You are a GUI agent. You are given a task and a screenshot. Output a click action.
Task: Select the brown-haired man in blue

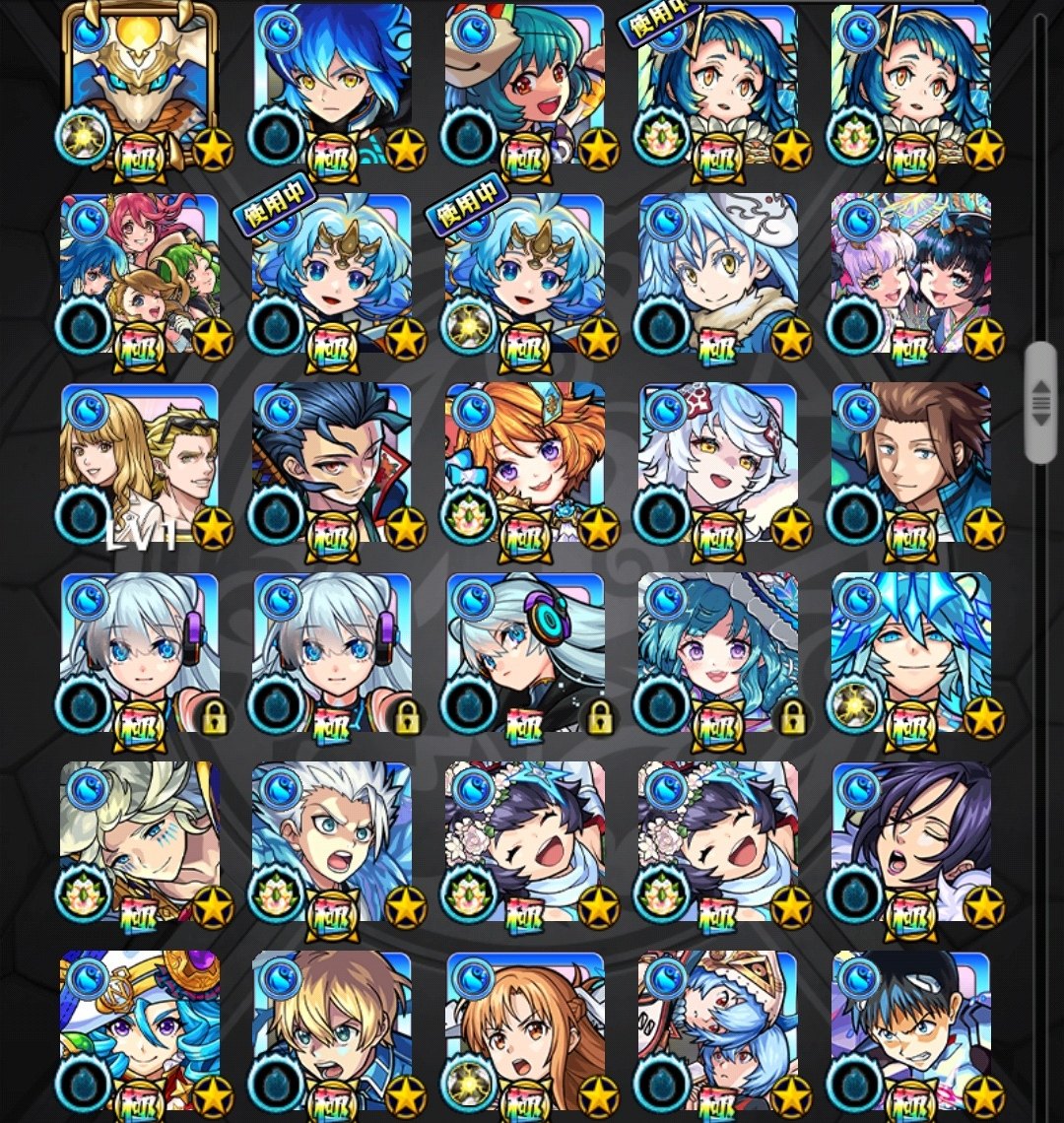[x=910, y=463]
